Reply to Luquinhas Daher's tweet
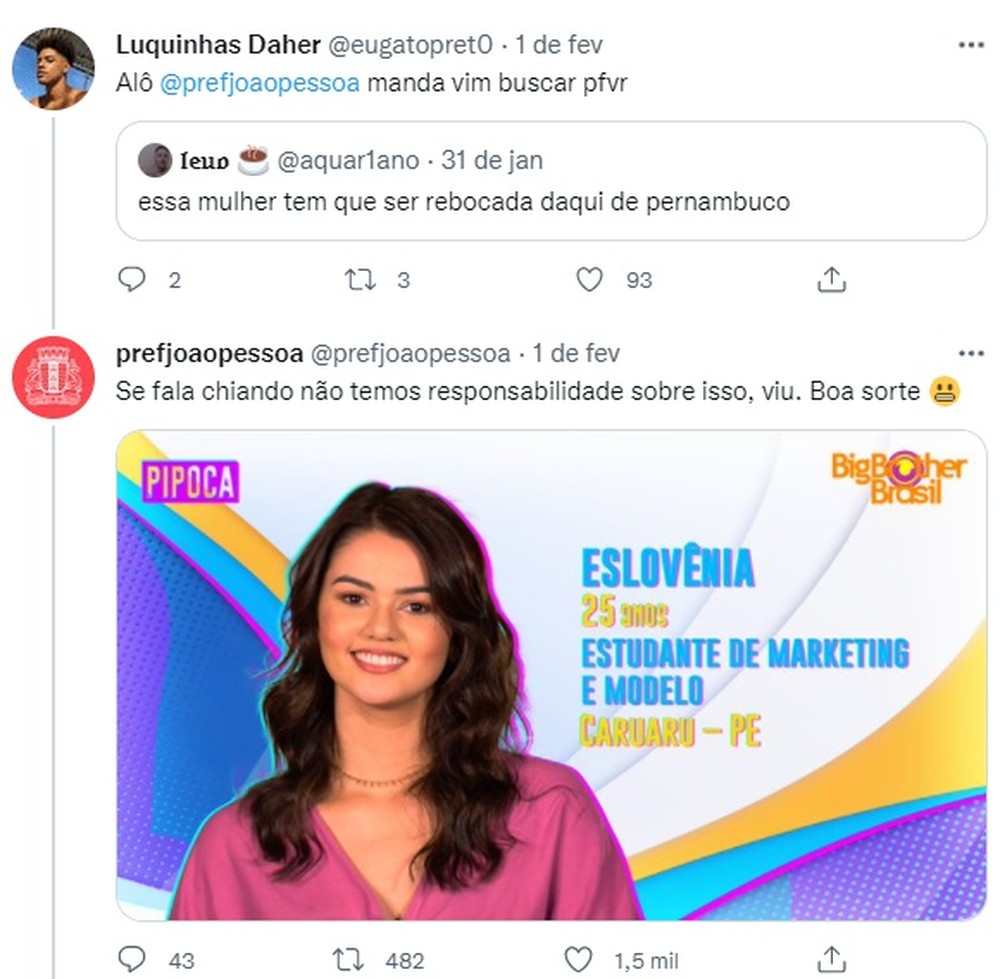 pos(132,279)
